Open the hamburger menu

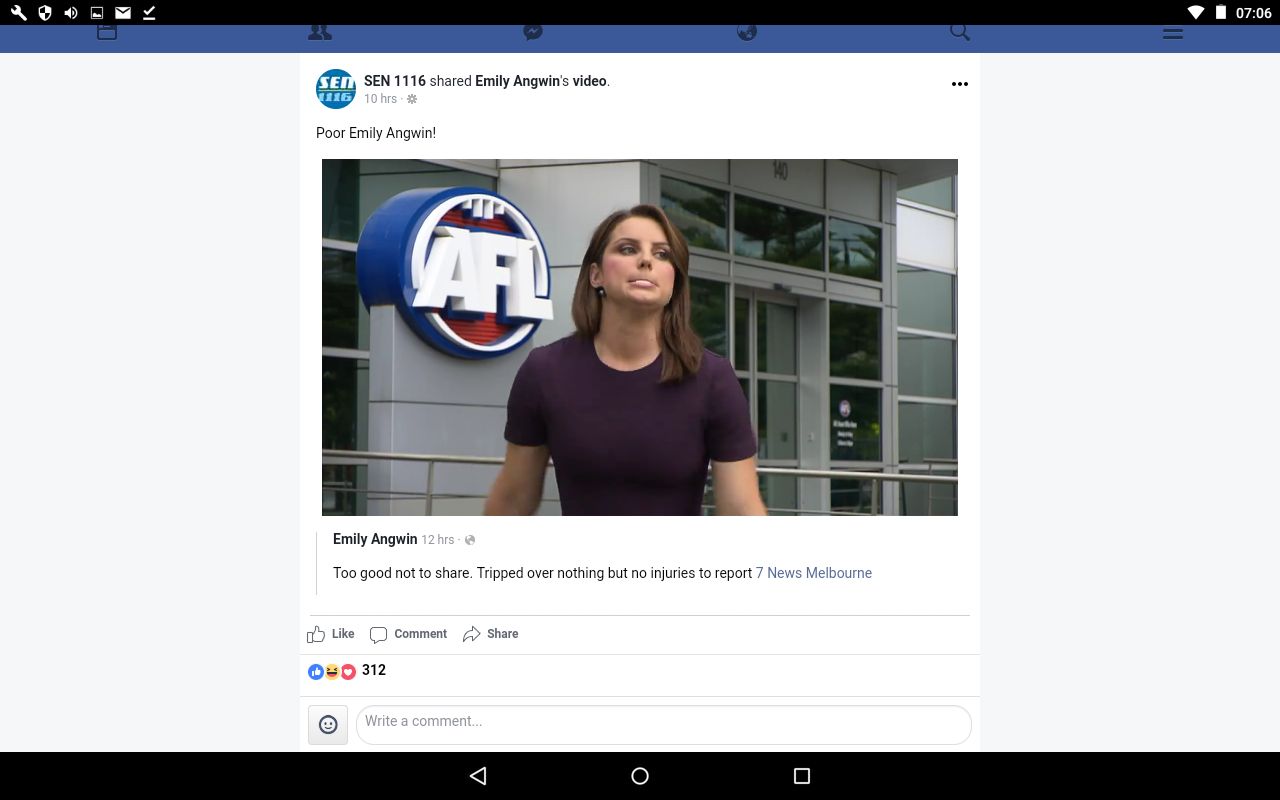(1173, 33)
